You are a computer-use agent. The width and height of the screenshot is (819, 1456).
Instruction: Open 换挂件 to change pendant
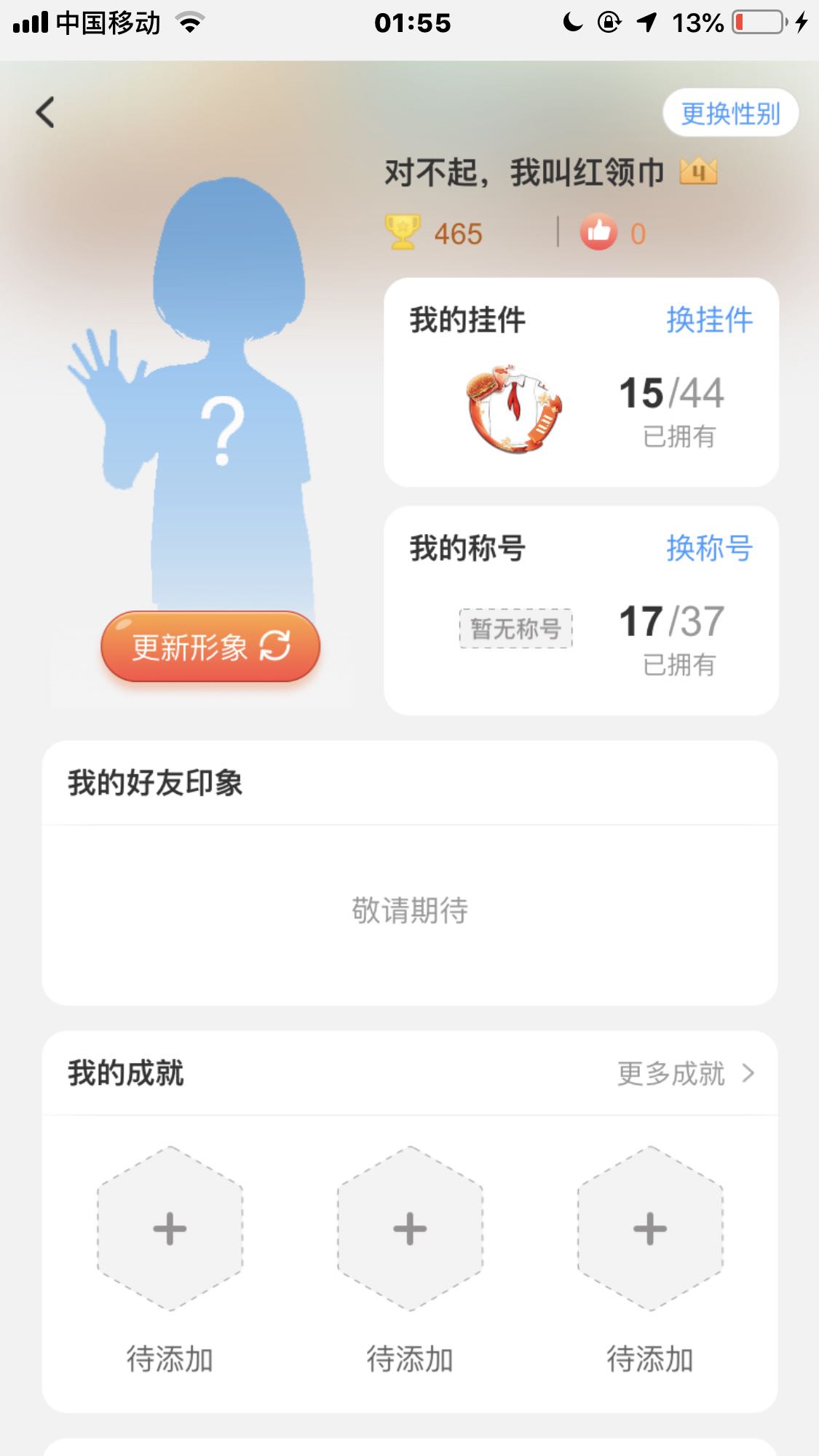709,320
